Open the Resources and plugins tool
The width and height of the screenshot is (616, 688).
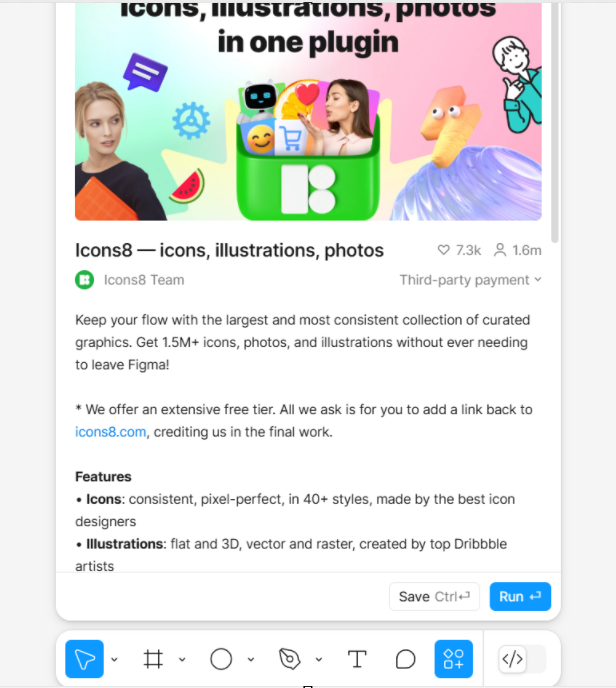point(453,659)
